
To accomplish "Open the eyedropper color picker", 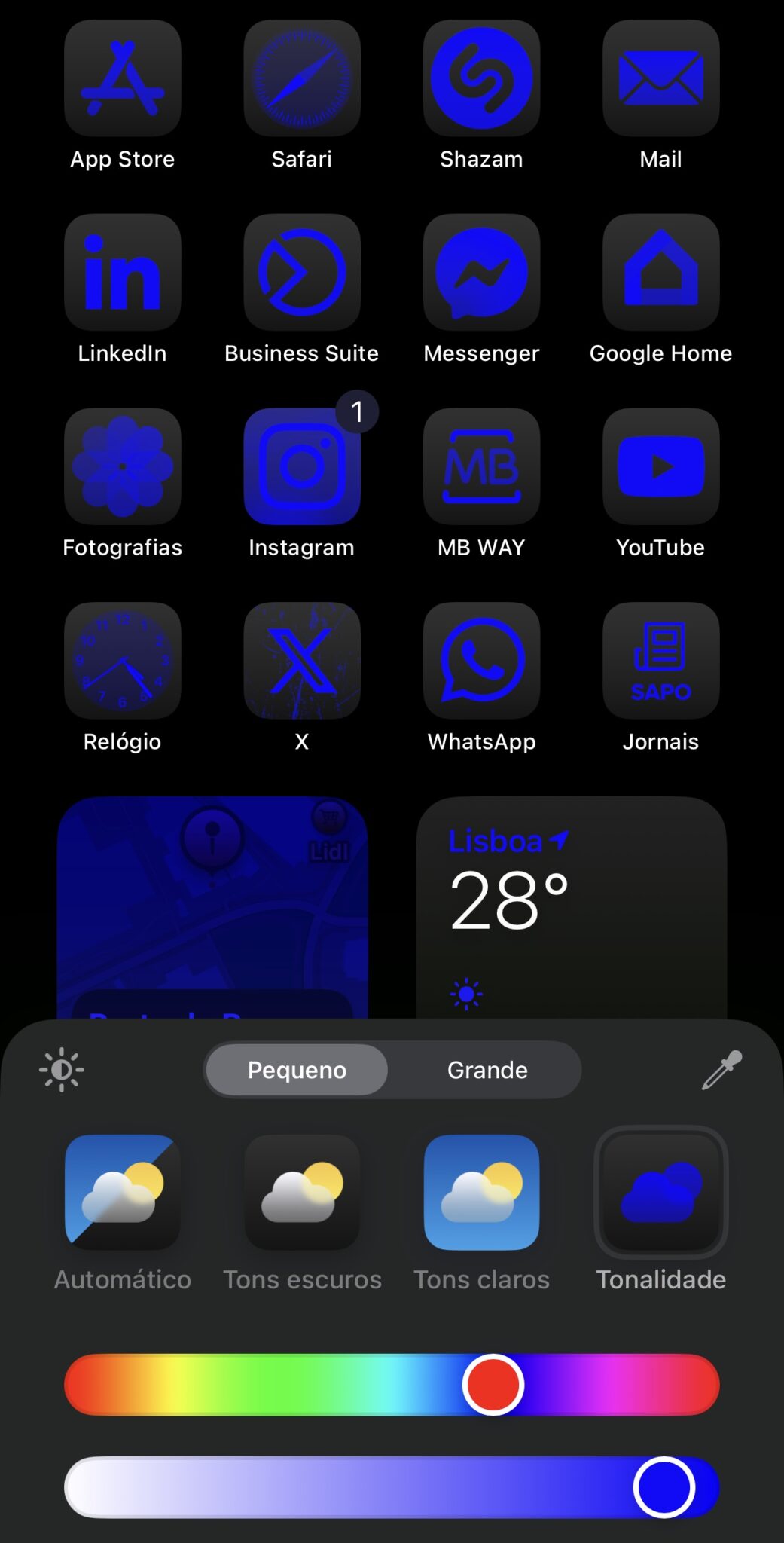I will [x=721, y=1070].
